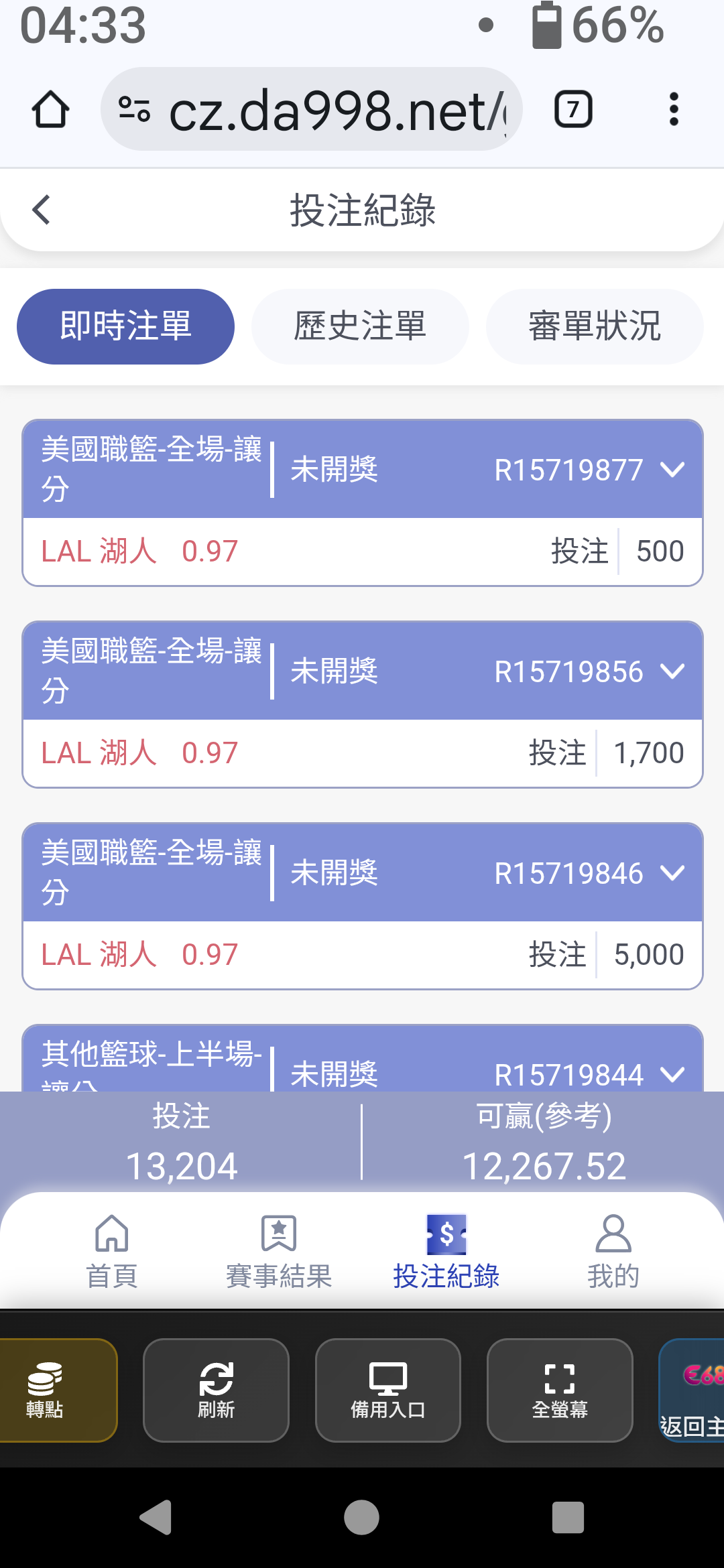This screenshot has width=724, height=1568.
Task: Open the browser tab switcher
Action: click(573, 109)
